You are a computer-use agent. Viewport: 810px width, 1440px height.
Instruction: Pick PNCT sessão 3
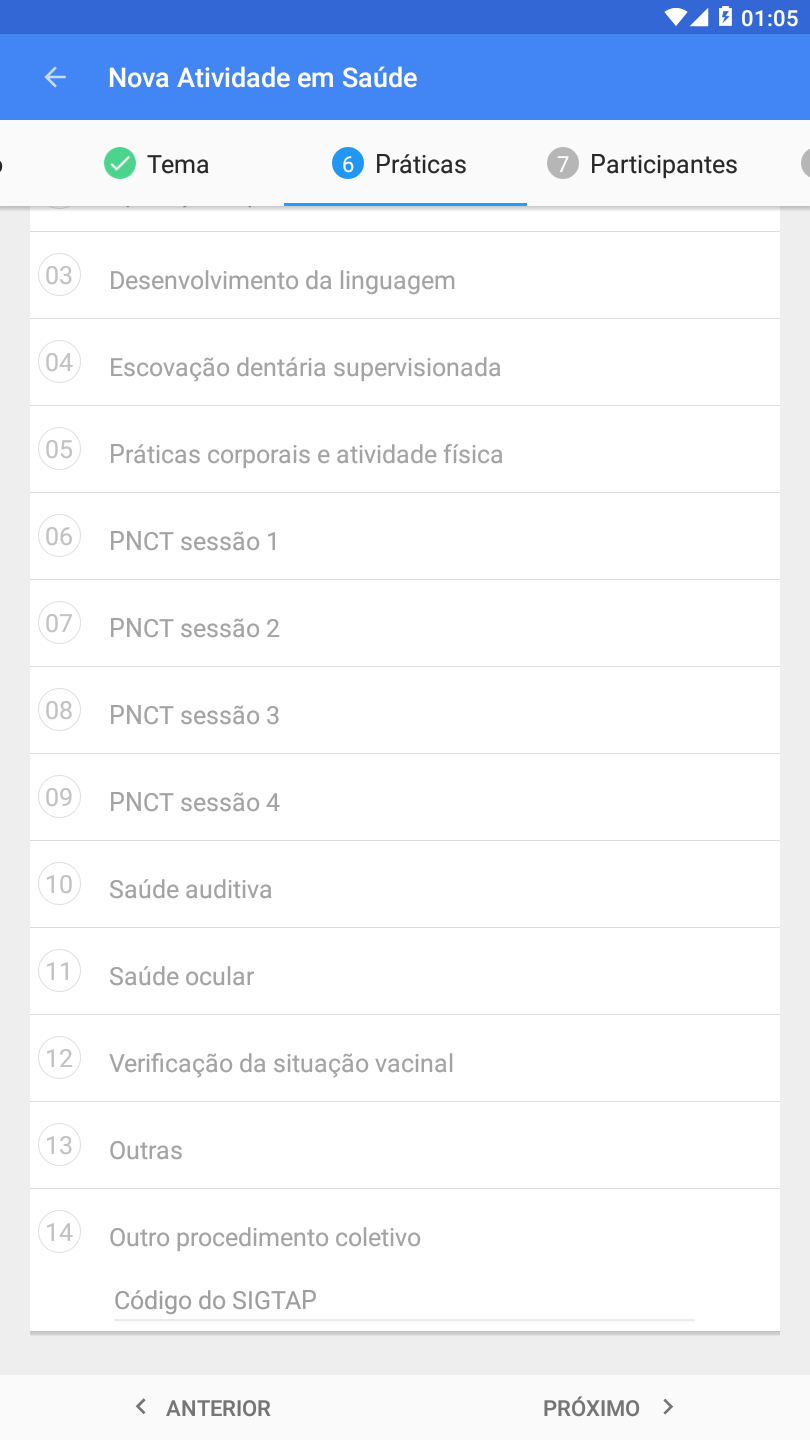tap(405, 711)
